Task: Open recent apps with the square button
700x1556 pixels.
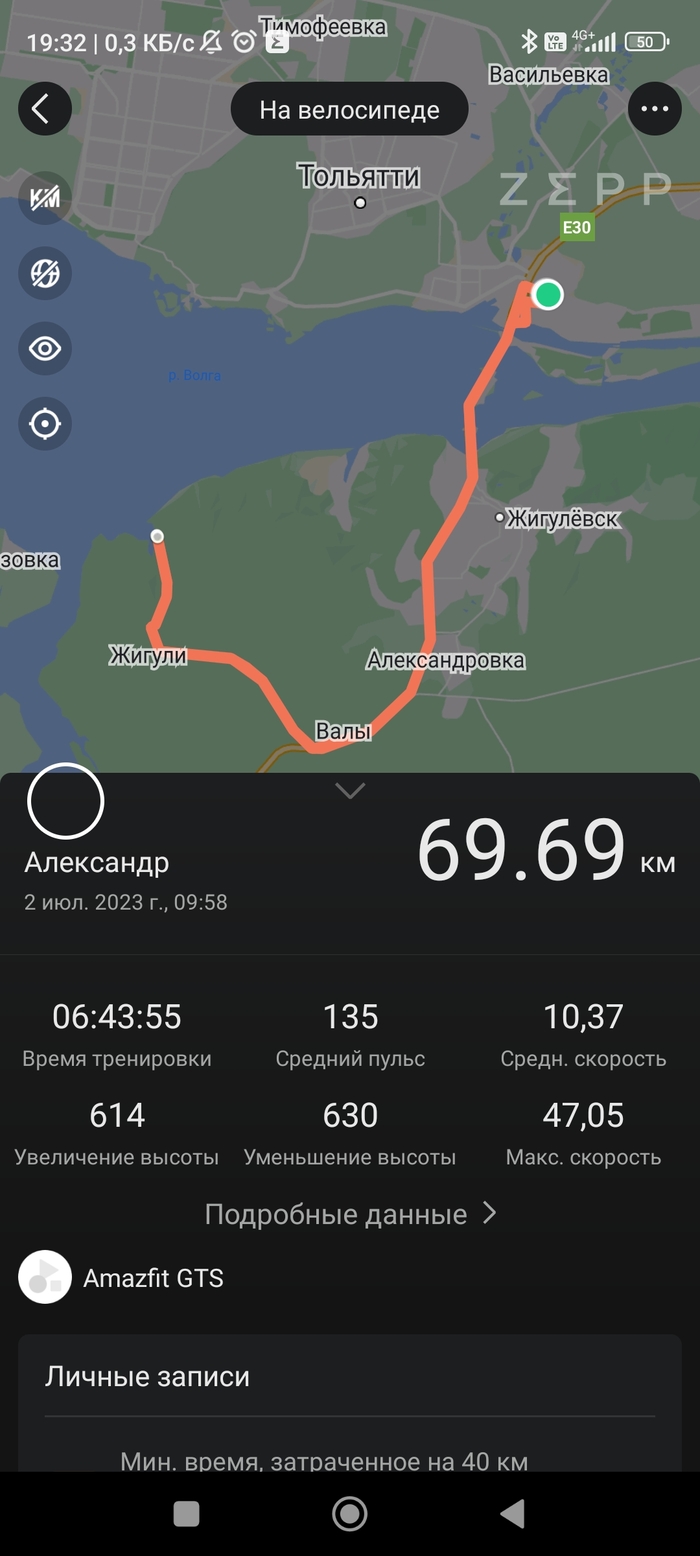Action: (186, 1514)
